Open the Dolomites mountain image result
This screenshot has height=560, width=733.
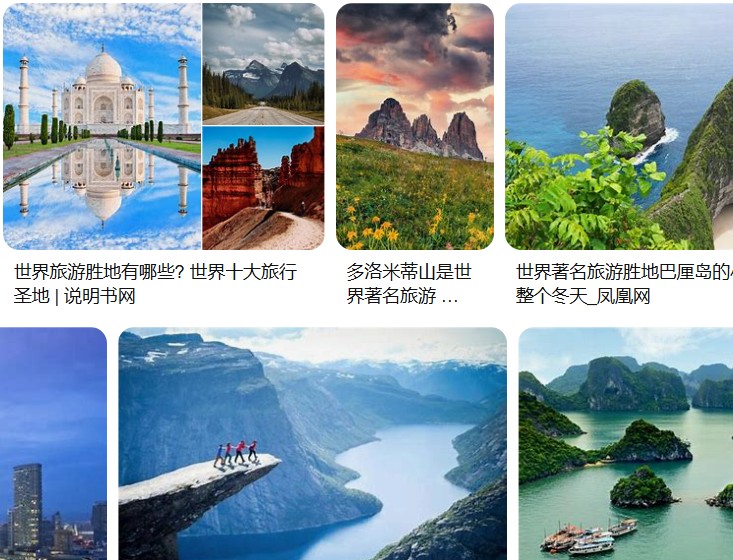(x=415, y=126)
